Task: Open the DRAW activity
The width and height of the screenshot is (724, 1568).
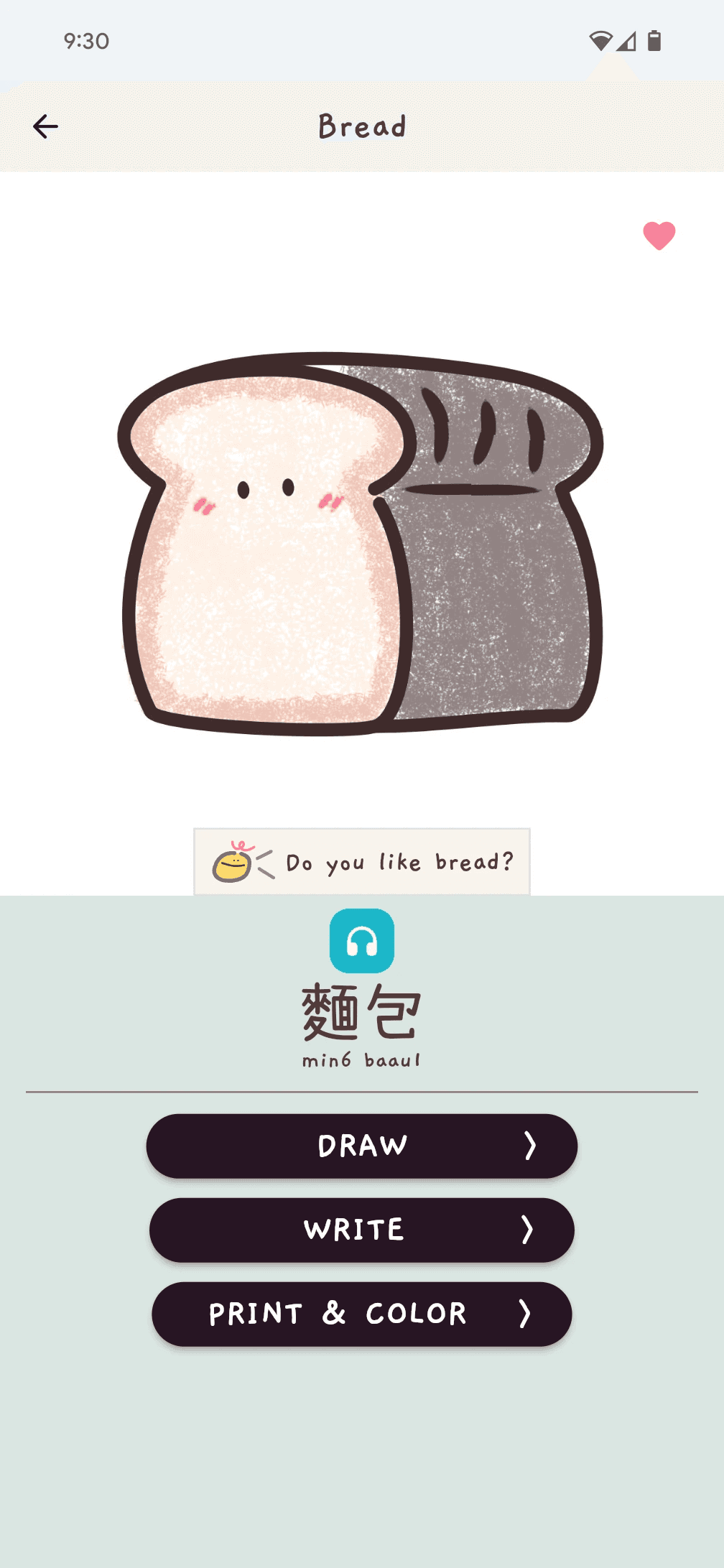Action: click(x=362, y=1146)
